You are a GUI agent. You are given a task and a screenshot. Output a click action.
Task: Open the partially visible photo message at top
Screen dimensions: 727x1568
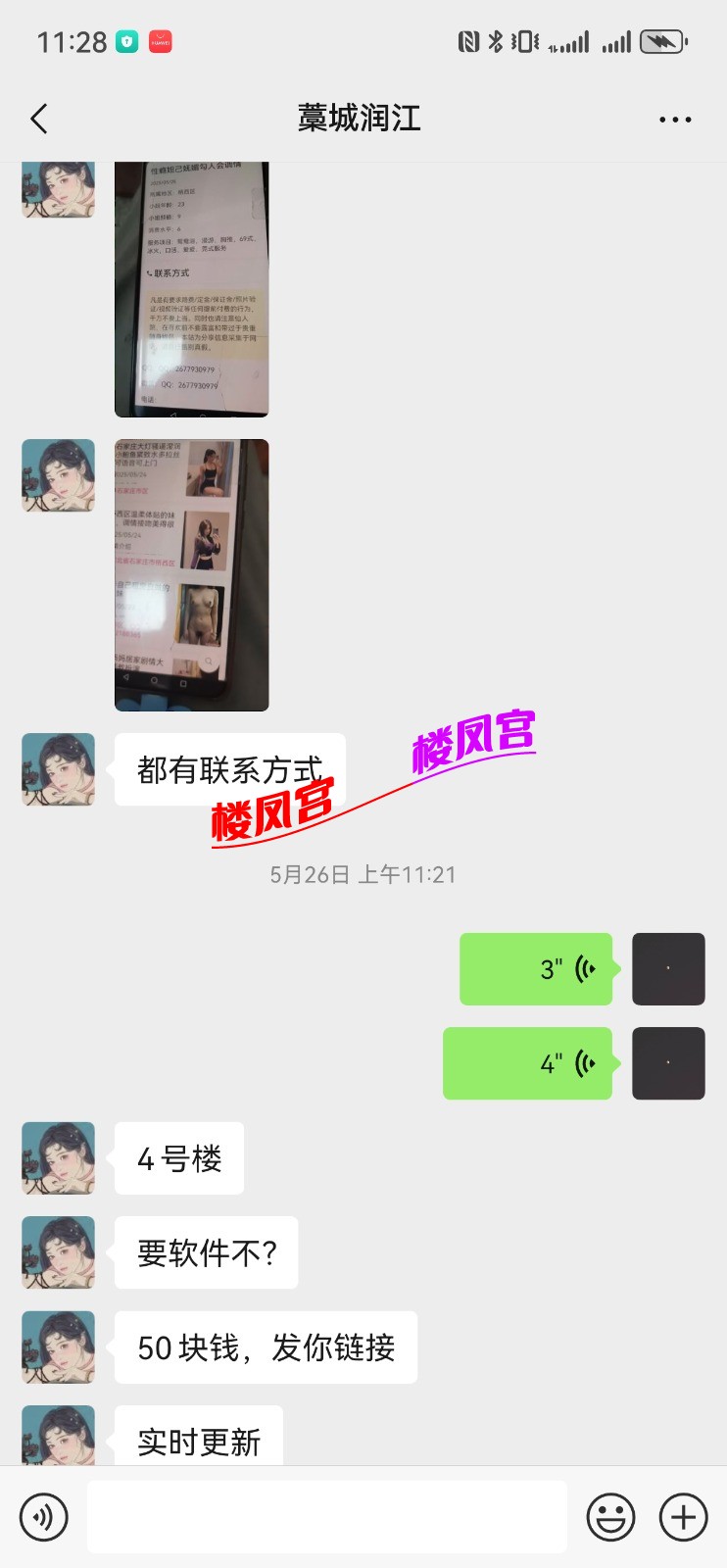191,289
